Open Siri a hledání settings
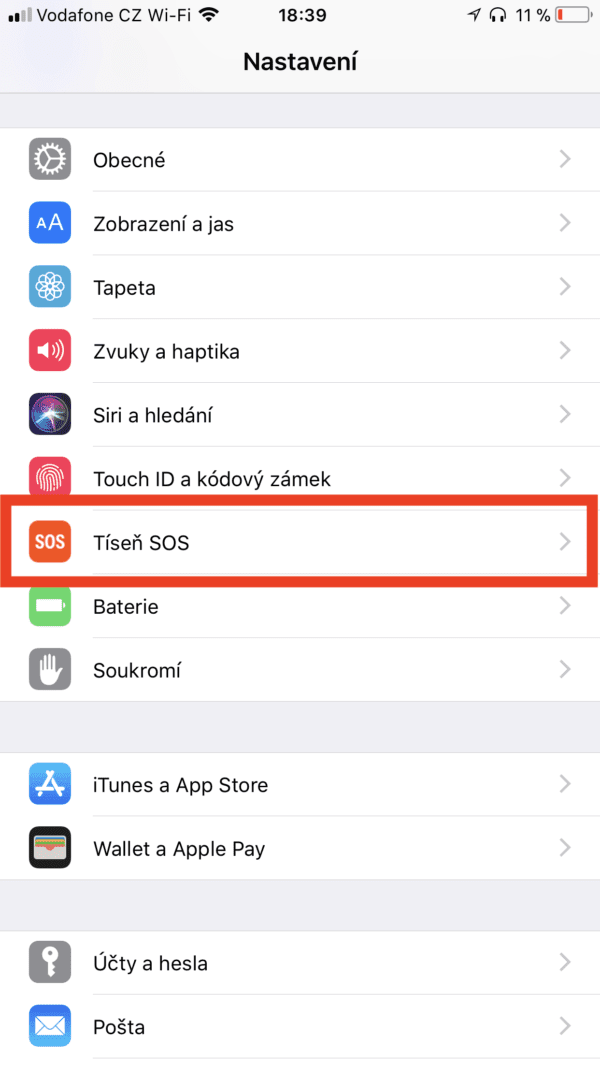Viewport: 600px width, 1067px height. (300, 415)
